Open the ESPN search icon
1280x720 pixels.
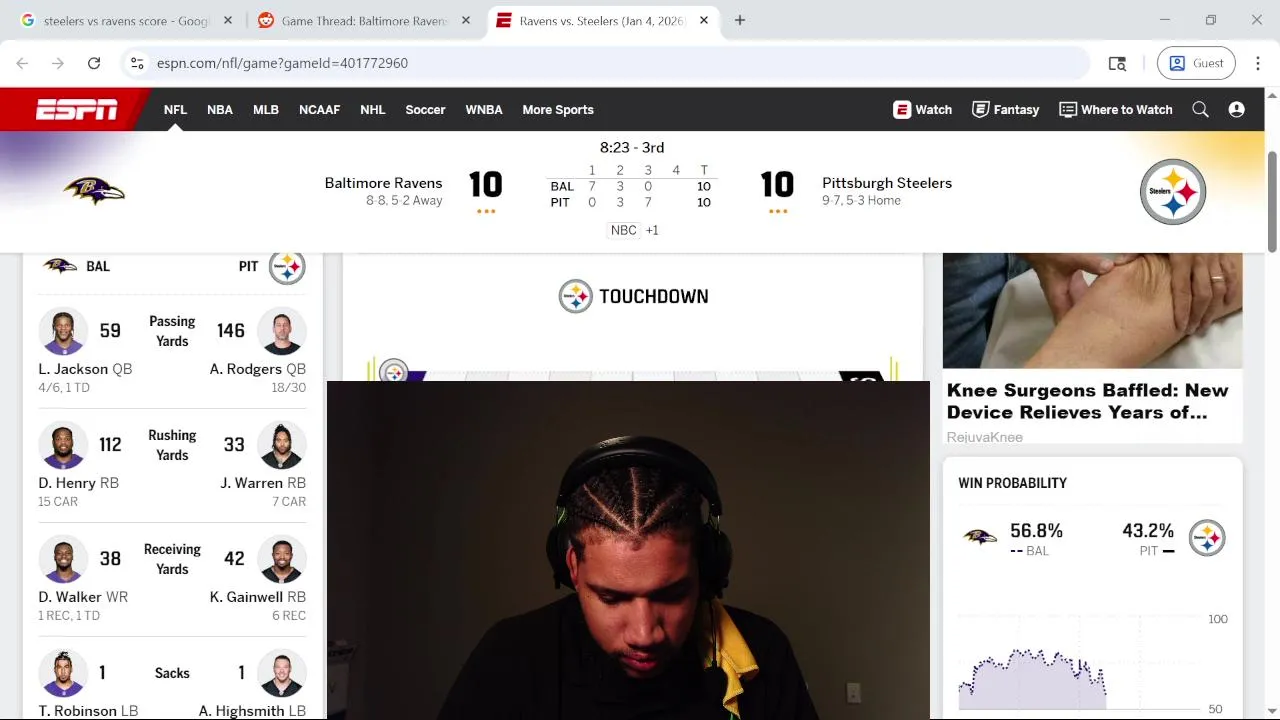click(x=1200, y=110)
